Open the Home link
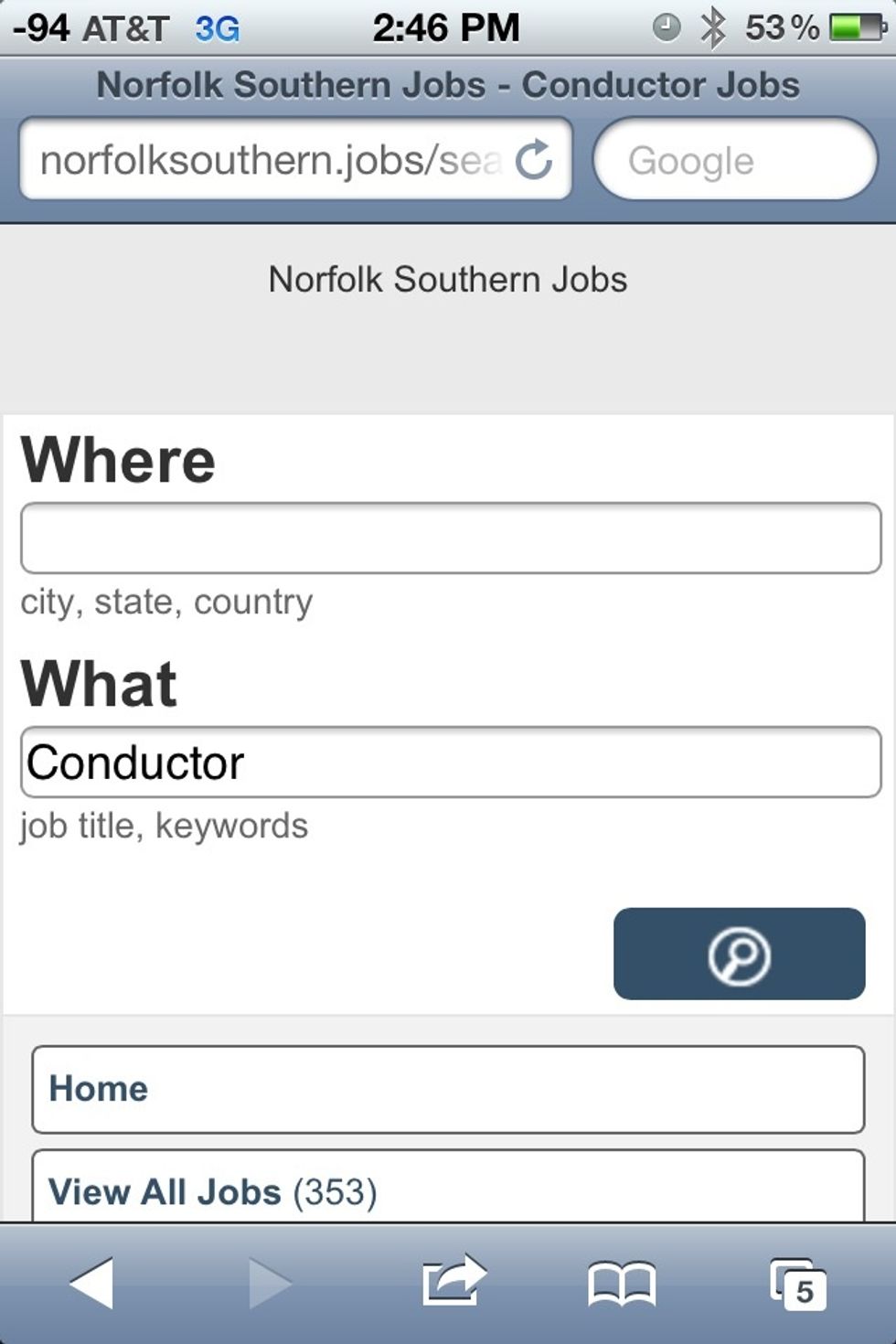This screenshot has width=896, height=1344. pyautogui.click(x=448, y=1089)
